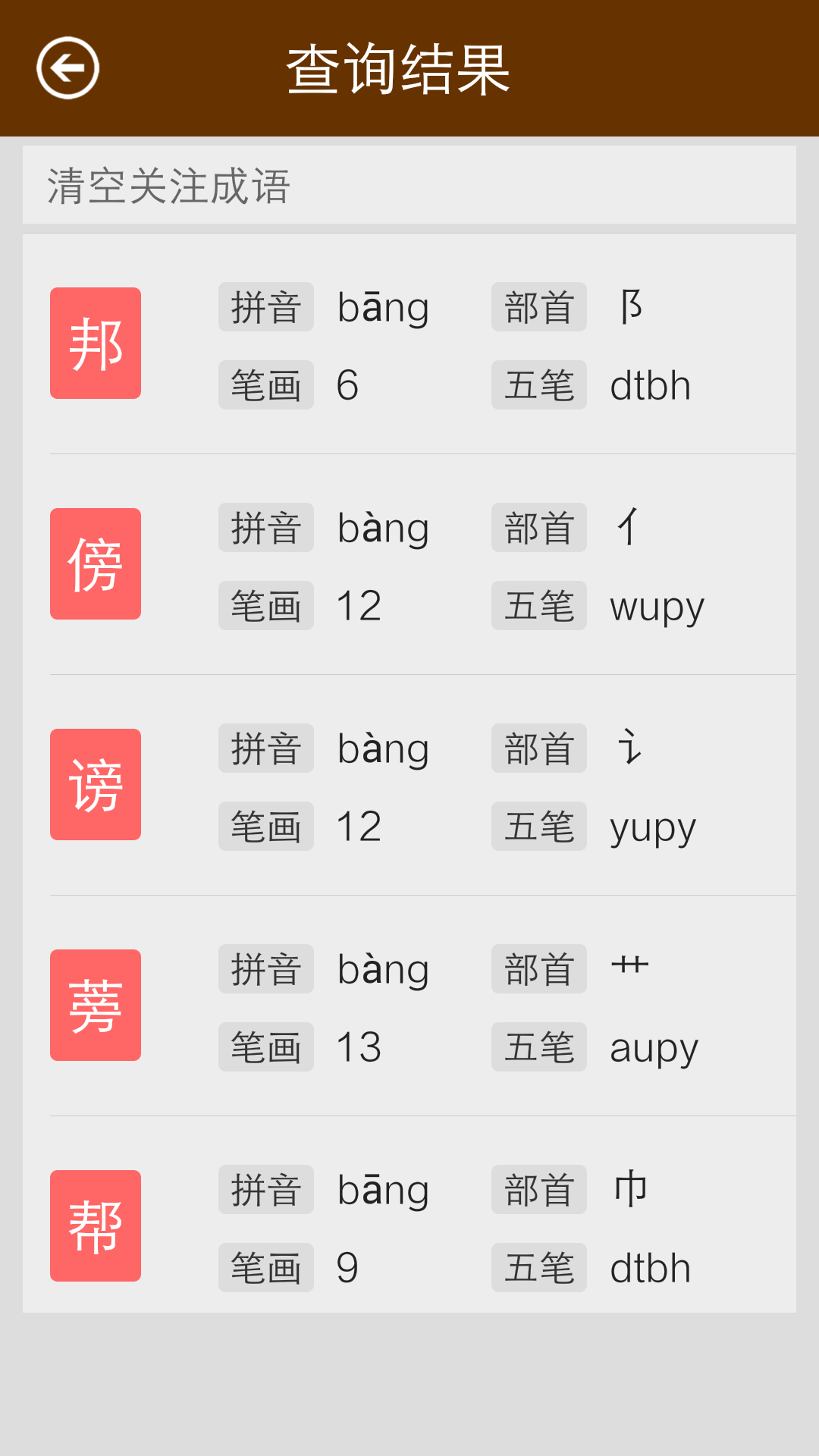Open the entry for character 傍

point(96,564)
